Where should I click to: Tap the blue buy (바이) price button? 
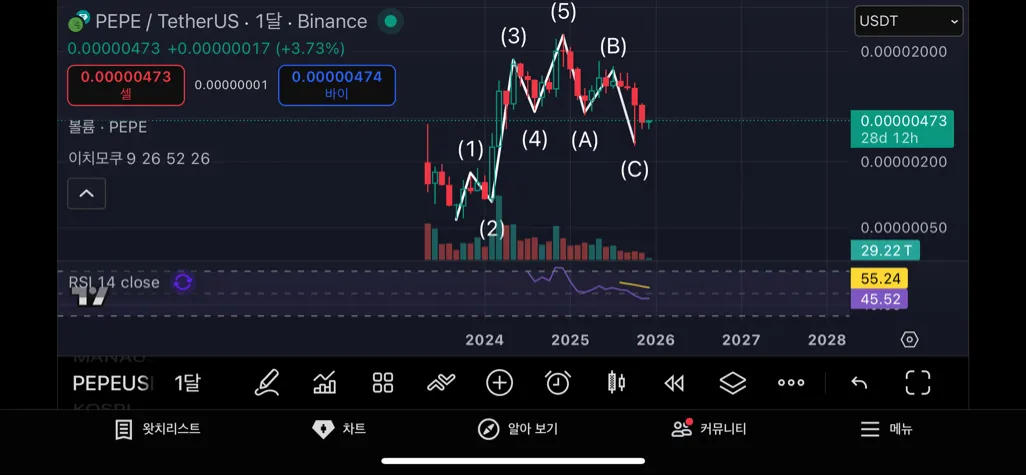tap(336, 85)
